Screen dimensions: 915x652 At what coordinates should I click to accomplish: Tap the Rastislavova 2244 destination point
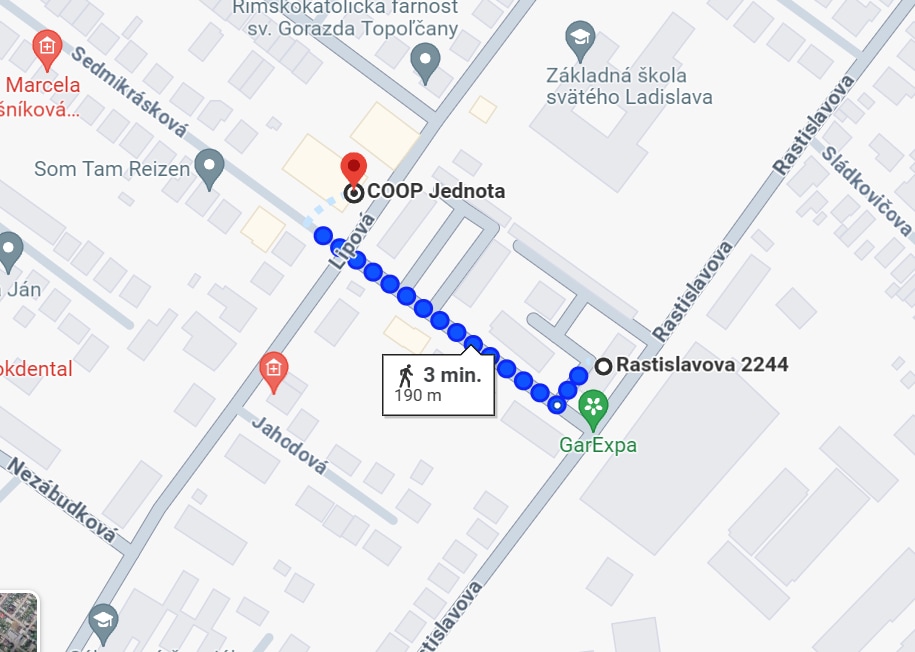click(603, 366)
